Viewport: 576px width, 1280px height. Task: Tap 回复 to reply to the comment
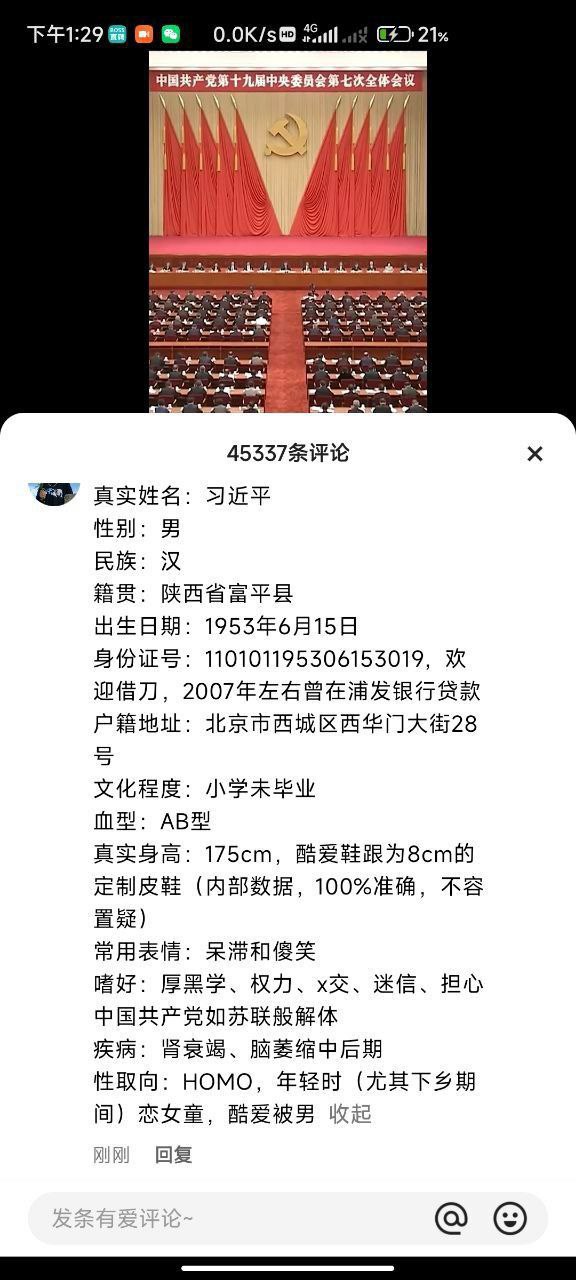point(173,1155)
